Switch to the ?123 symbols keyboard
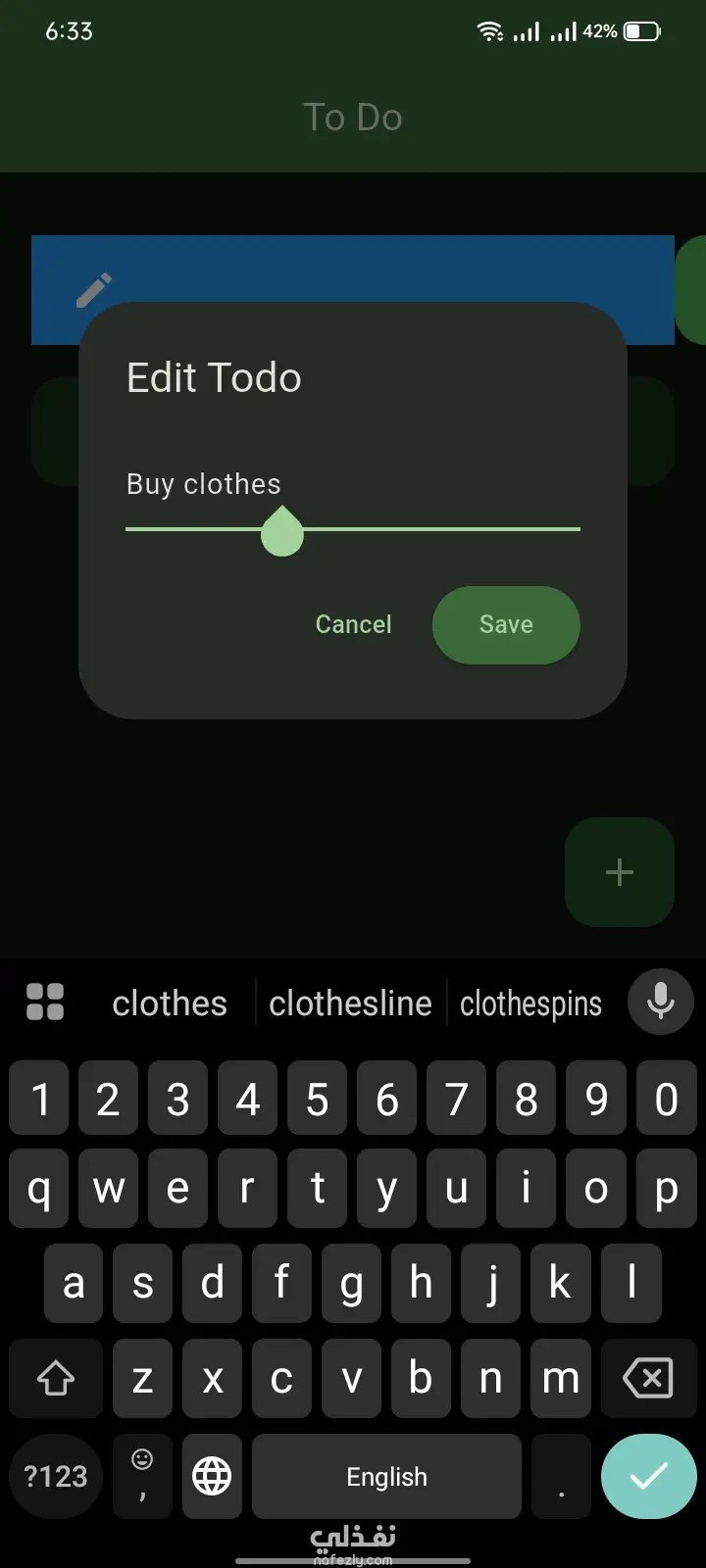 [x=56, y=1476]
